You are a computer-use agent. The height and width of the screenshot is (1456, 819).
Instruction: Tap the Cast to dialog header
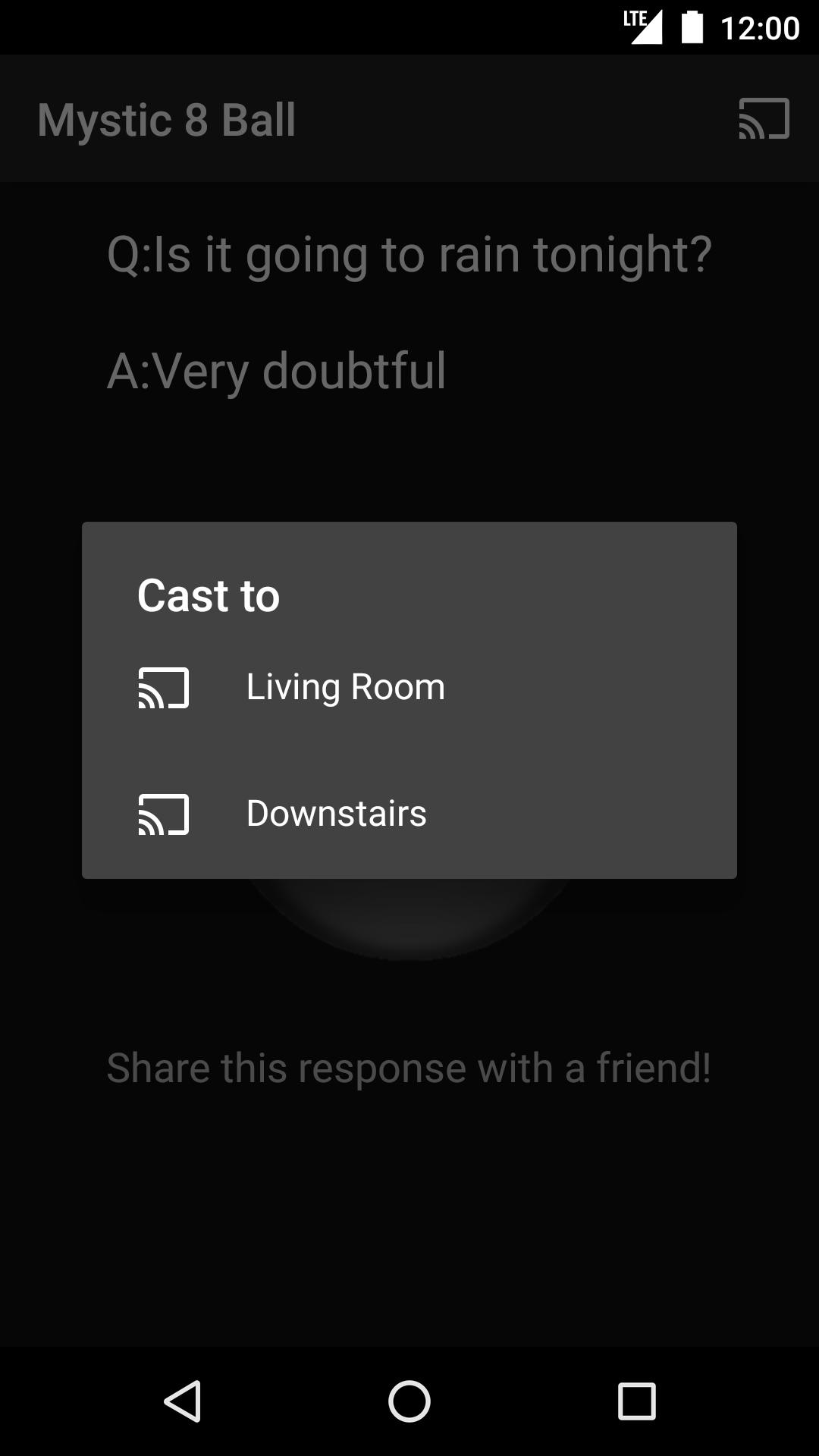[x=209, y=596]
